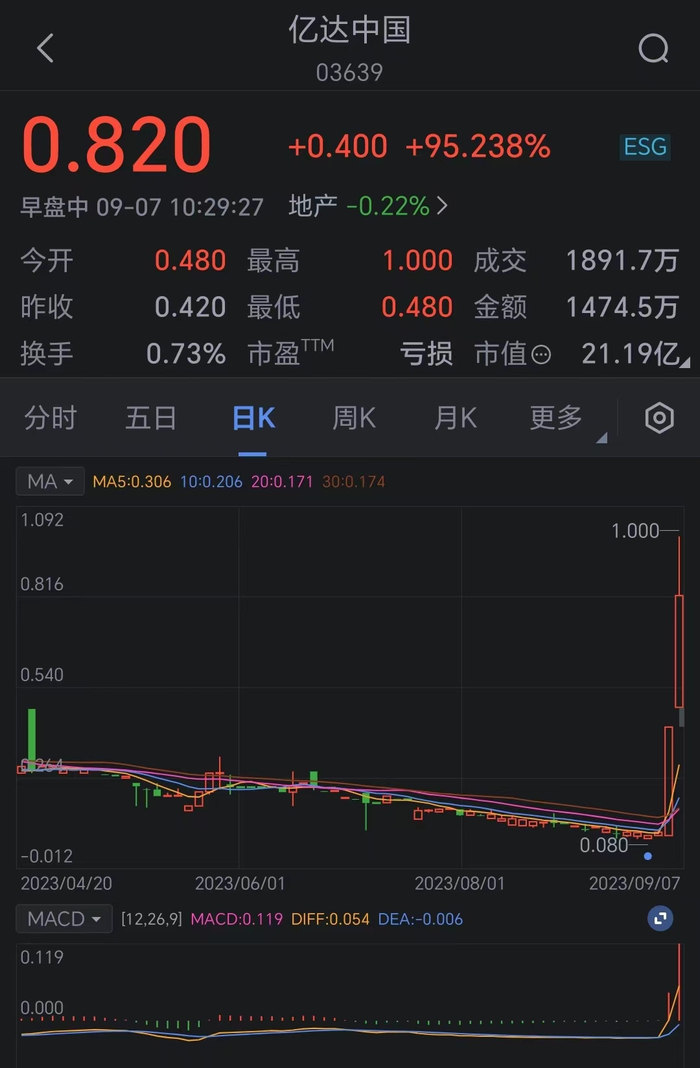This screenshot has height=1068, width=700.
Task: Expand more quote details arrow
Action: pos(686,365)
